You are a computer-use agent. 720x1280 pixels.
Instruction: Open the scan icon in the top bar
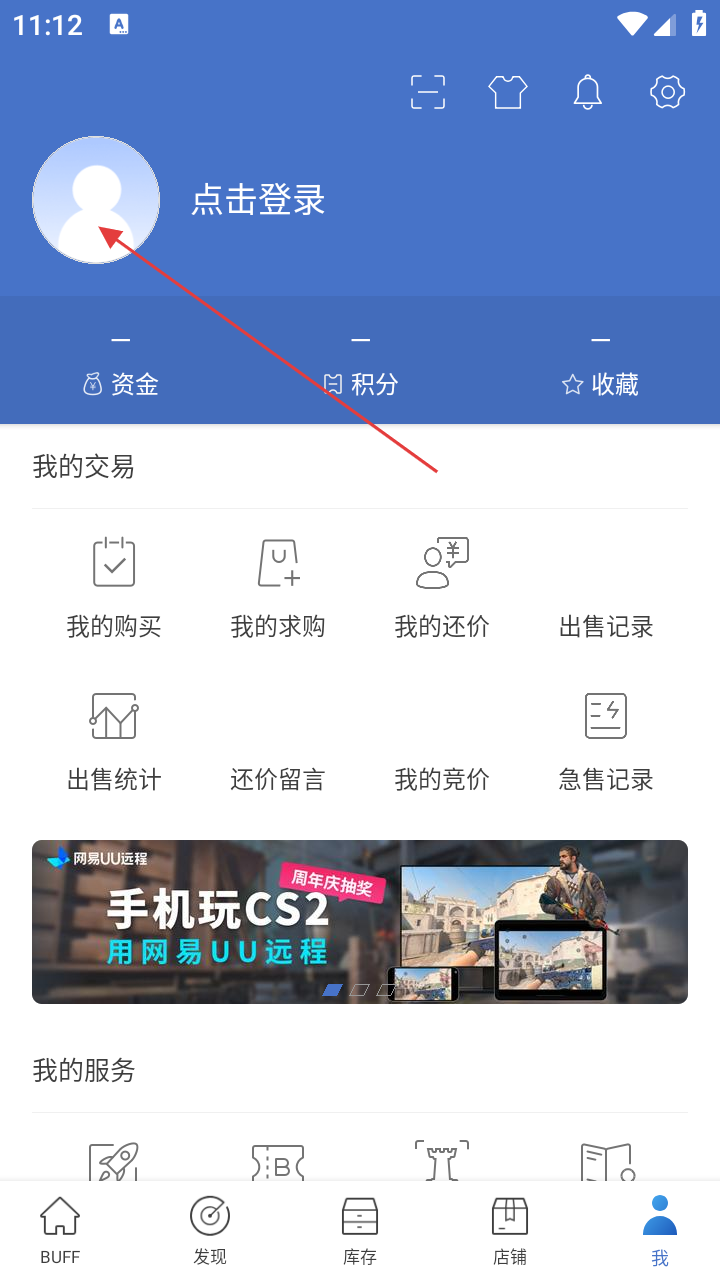[428, 92]
